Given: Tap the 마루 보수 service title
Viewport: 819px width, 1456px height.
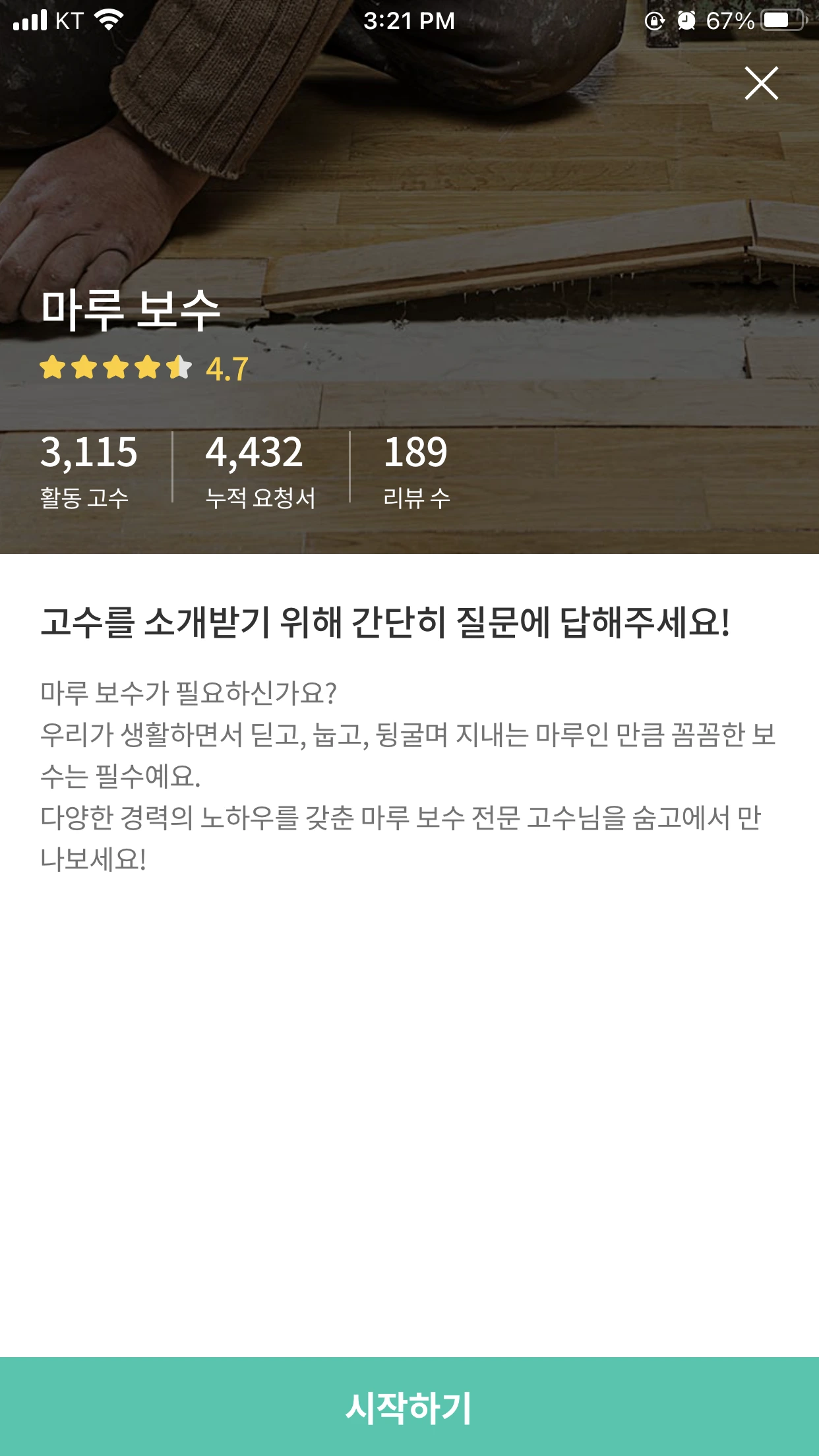Looking at the screenshot, I should pos(132,310).
